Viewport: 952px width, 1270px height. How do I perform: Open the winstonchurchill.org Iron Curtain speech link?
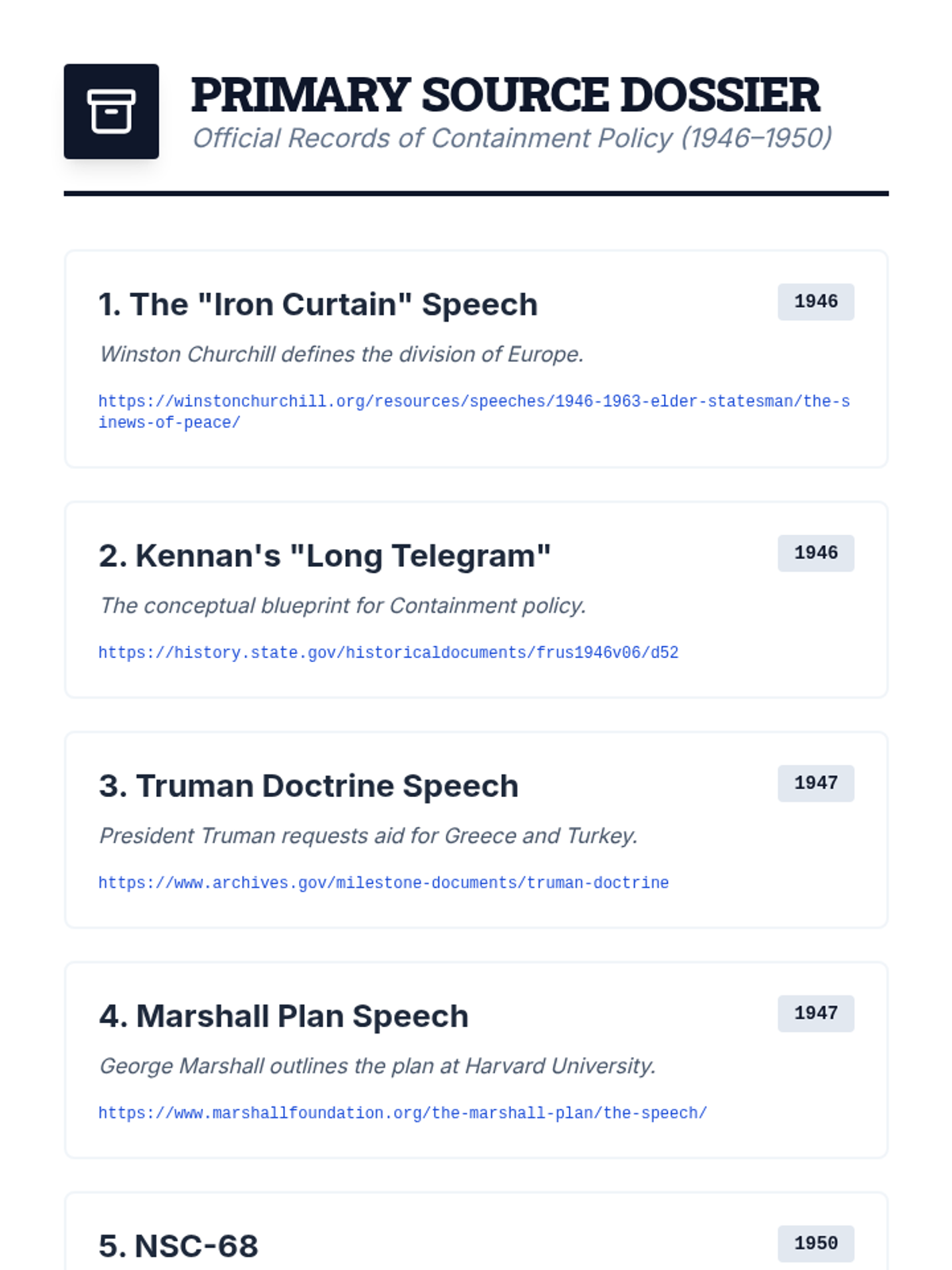click(474, 402)
